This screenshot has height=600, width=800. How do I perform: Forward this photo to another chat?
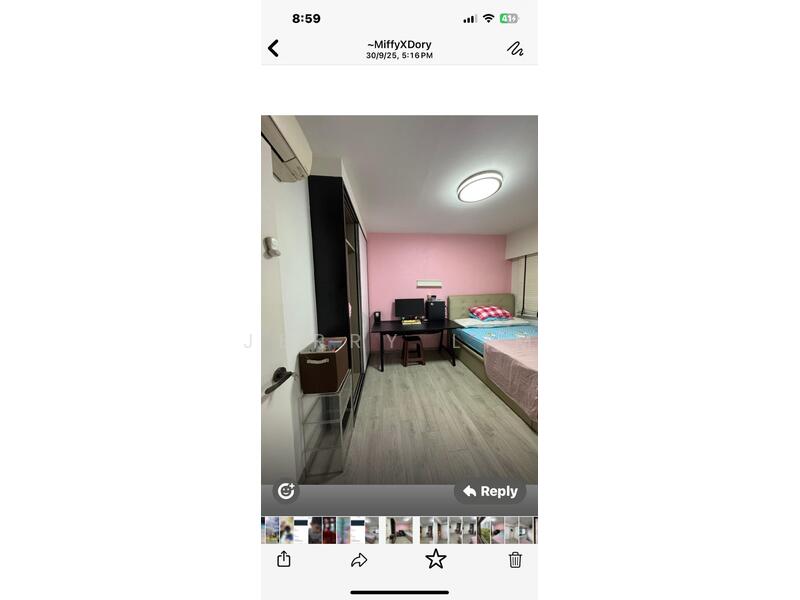[x=359, y=560]
